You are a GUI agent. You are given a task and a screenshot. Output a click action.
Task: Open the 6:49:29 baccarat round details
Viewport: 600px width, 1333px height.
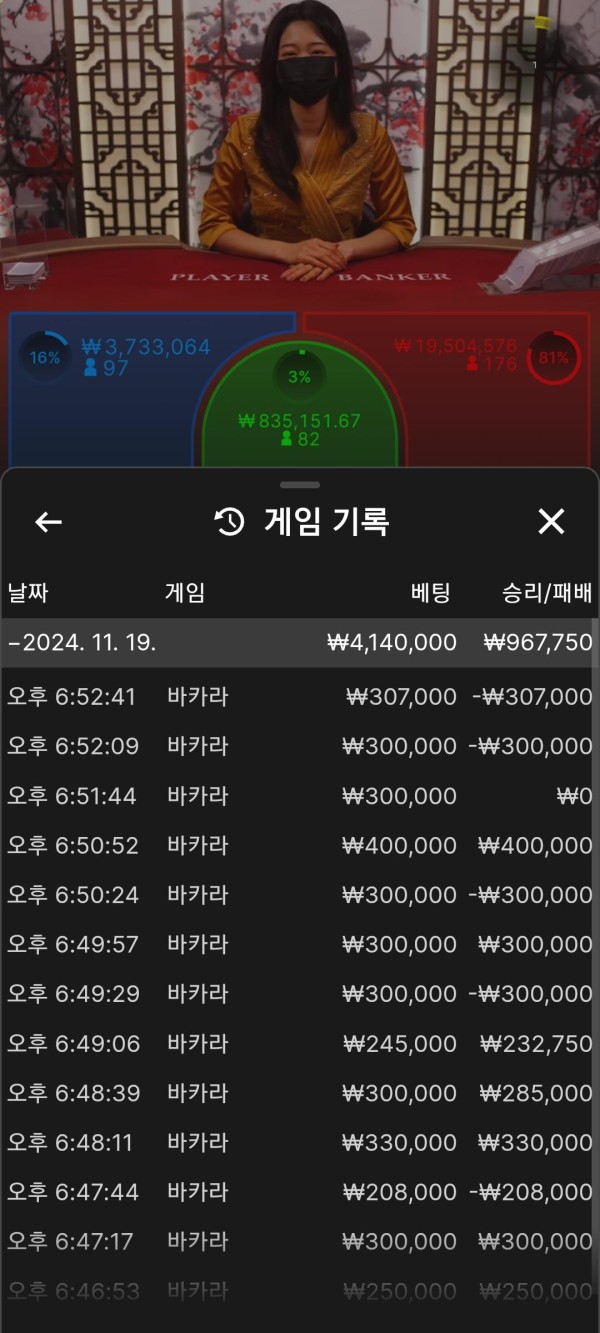click(x=300, y=994)
